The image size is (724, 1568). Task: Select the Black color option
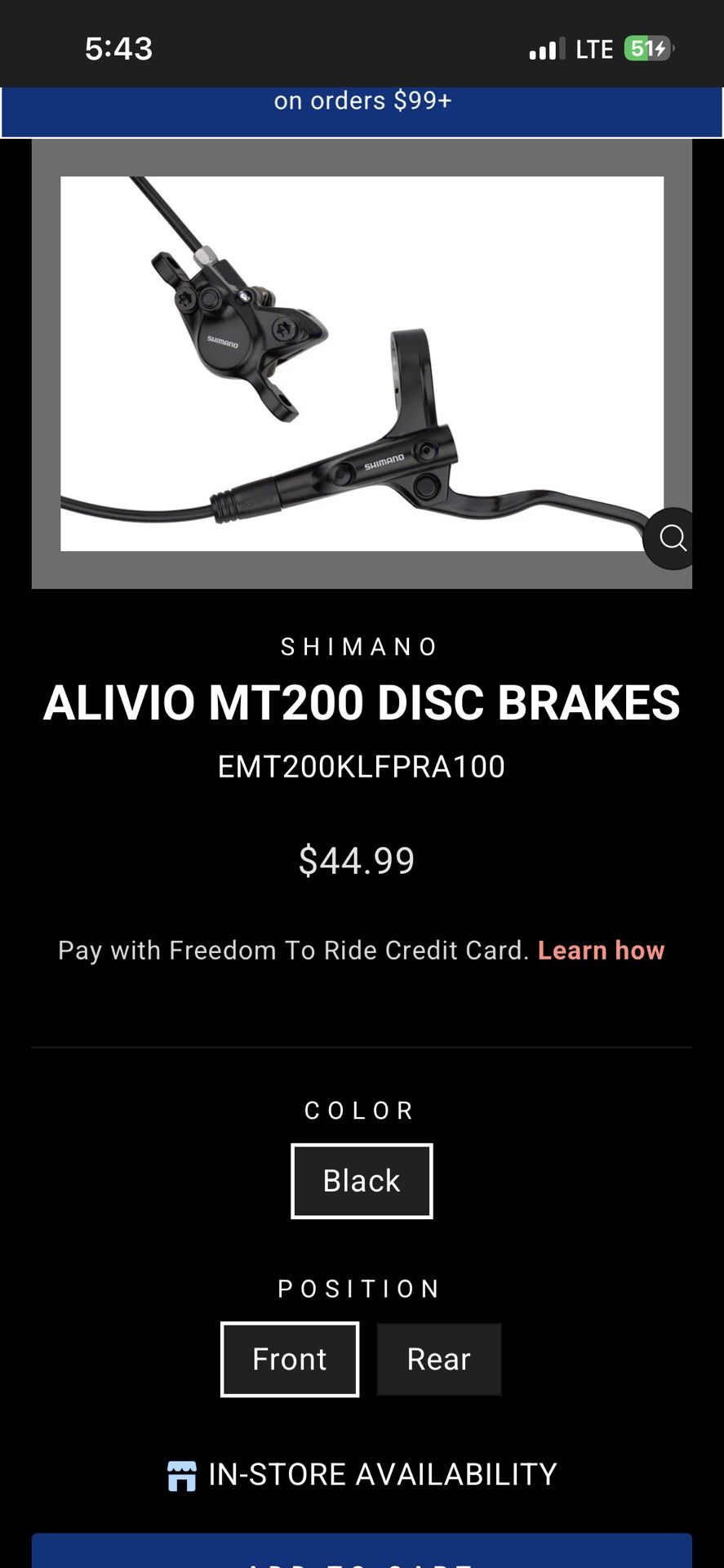362,1181
